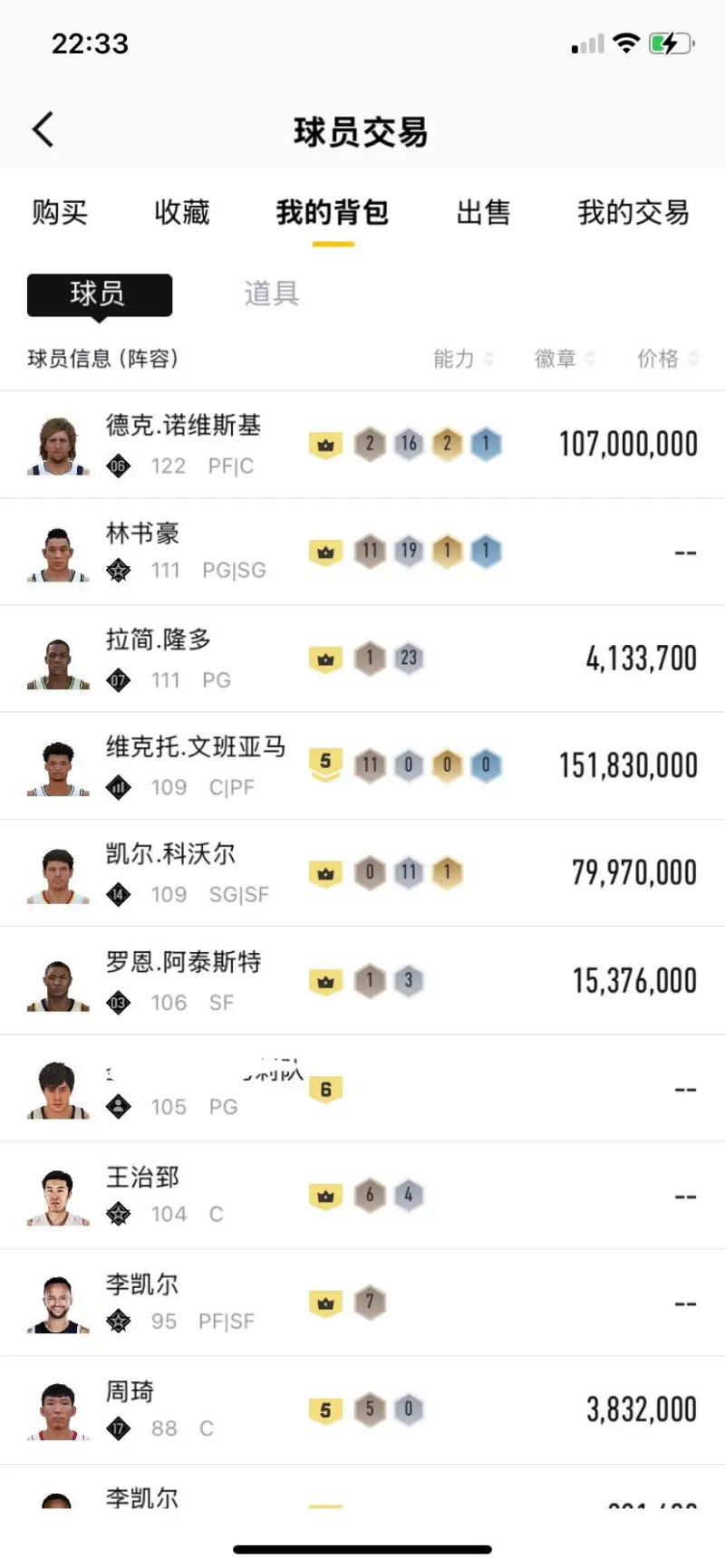Image resolution: width=725 pixels, height=1568 pixels.
Task: Sort players by 徽章
Action: (x=564, y=359)
